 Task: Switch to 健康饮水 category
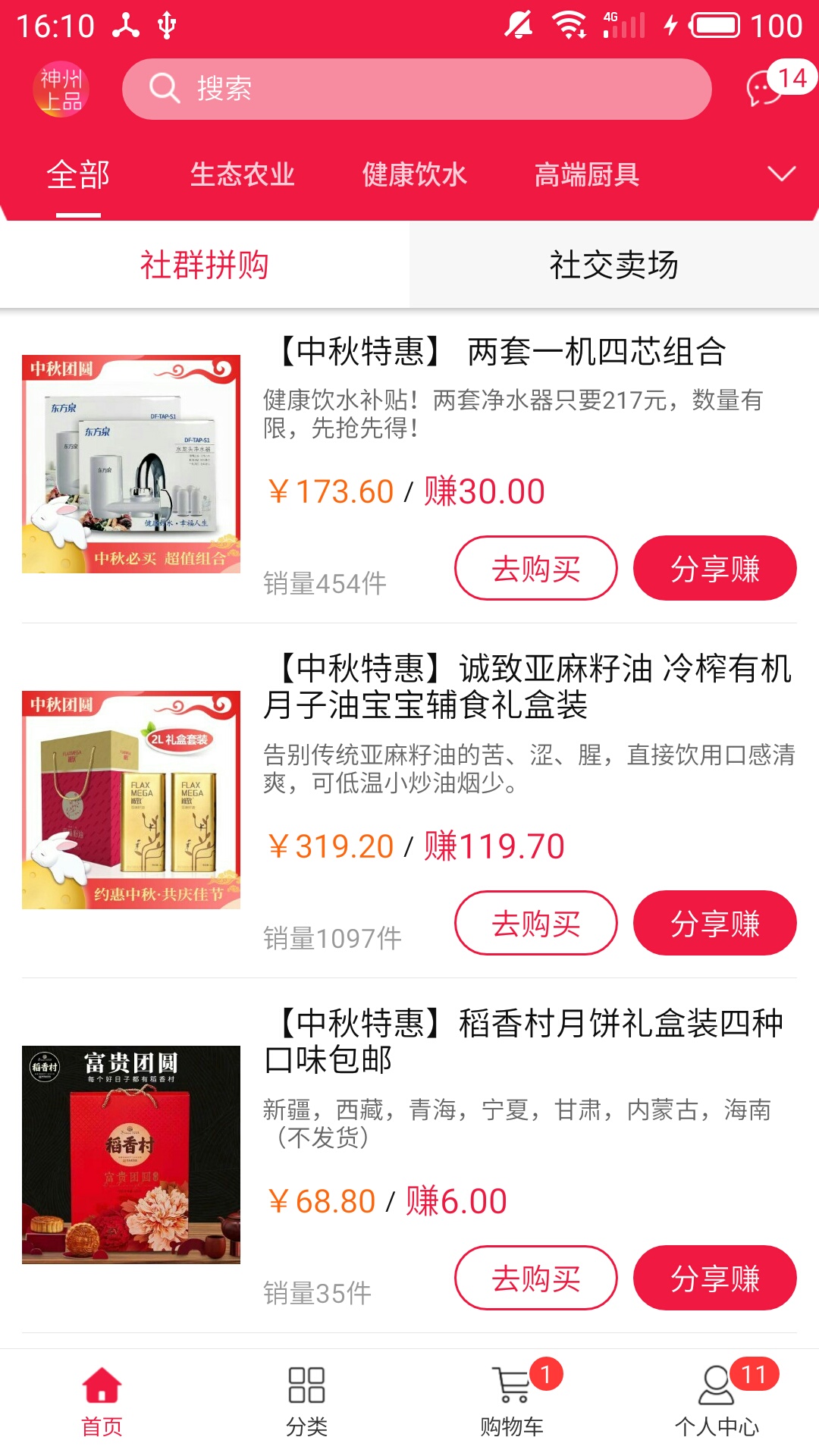click(x=416, y=174)
